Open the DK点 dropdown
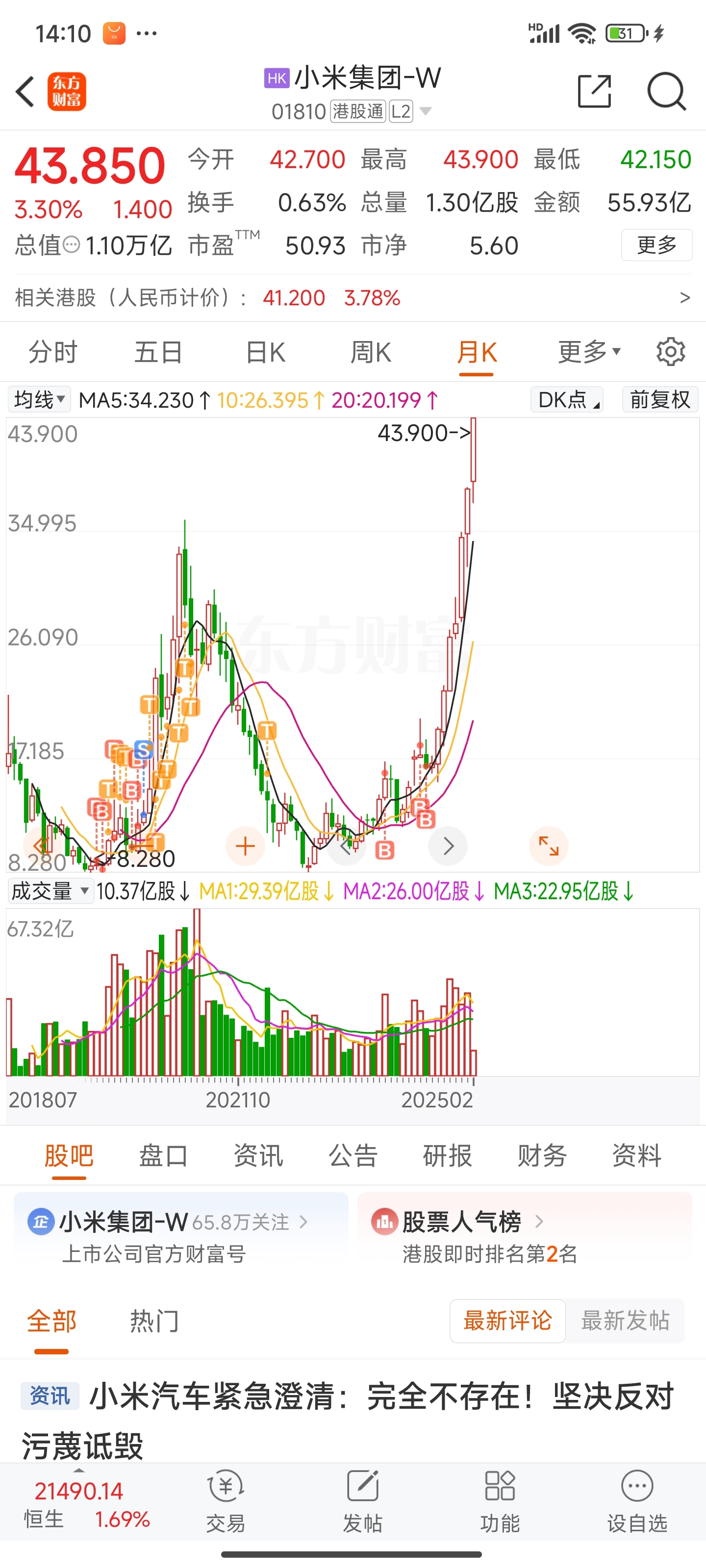This screenshot has width=706, height=1568. point(566,400)
